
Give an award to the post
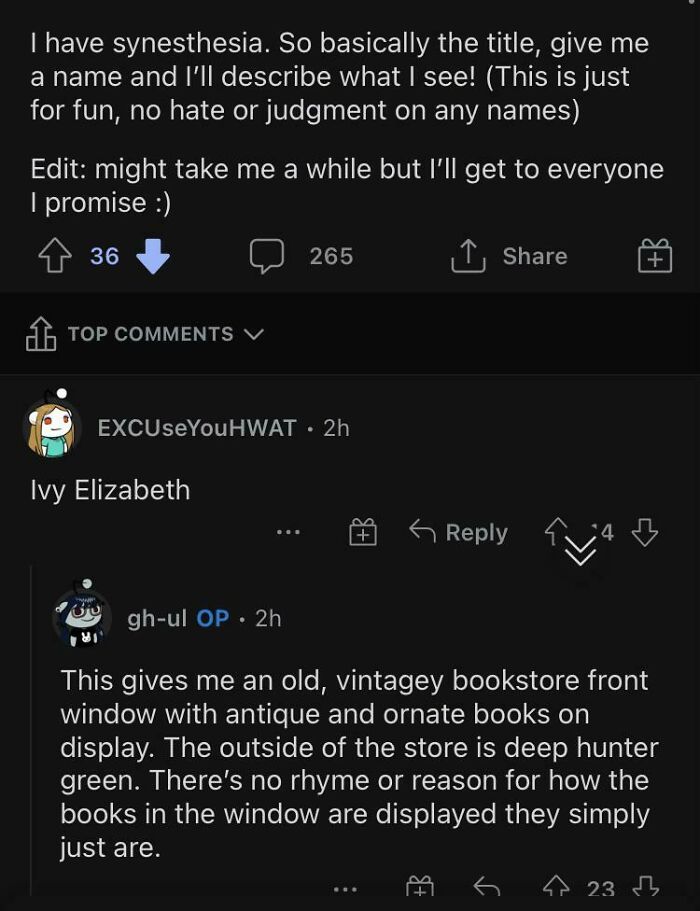click(654, 258)
